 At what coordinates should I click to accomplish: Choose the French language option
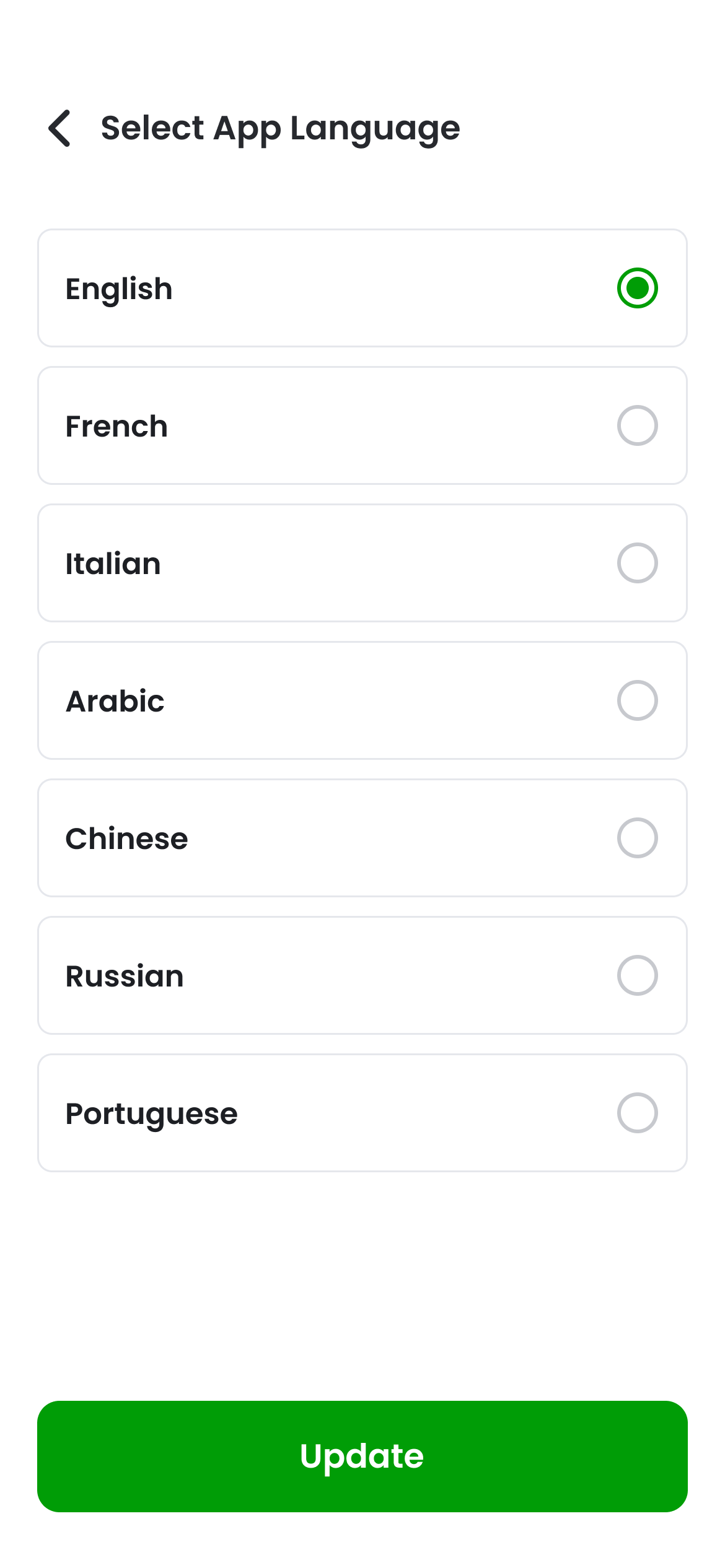[x=637, y=425]
